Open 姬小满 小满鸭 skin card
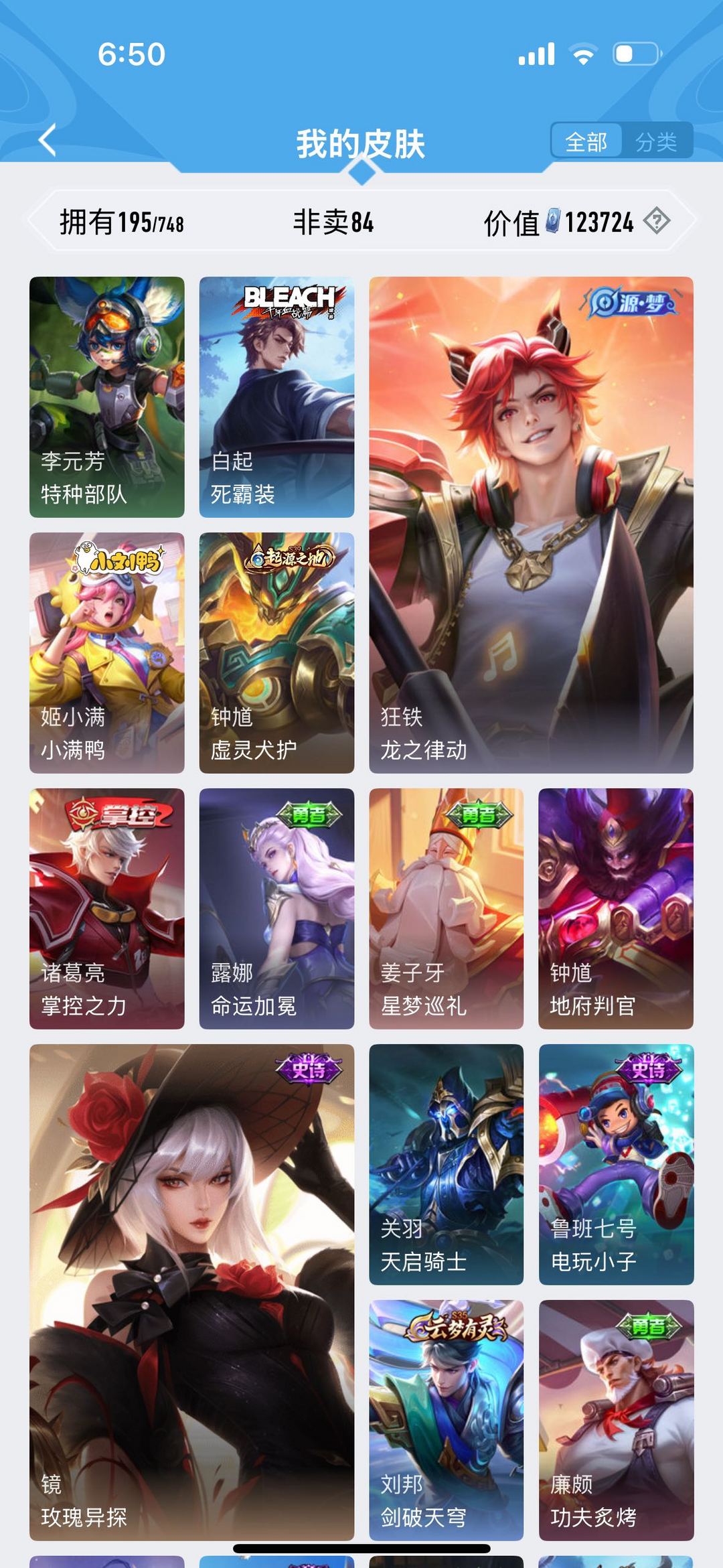 (106, 652)
